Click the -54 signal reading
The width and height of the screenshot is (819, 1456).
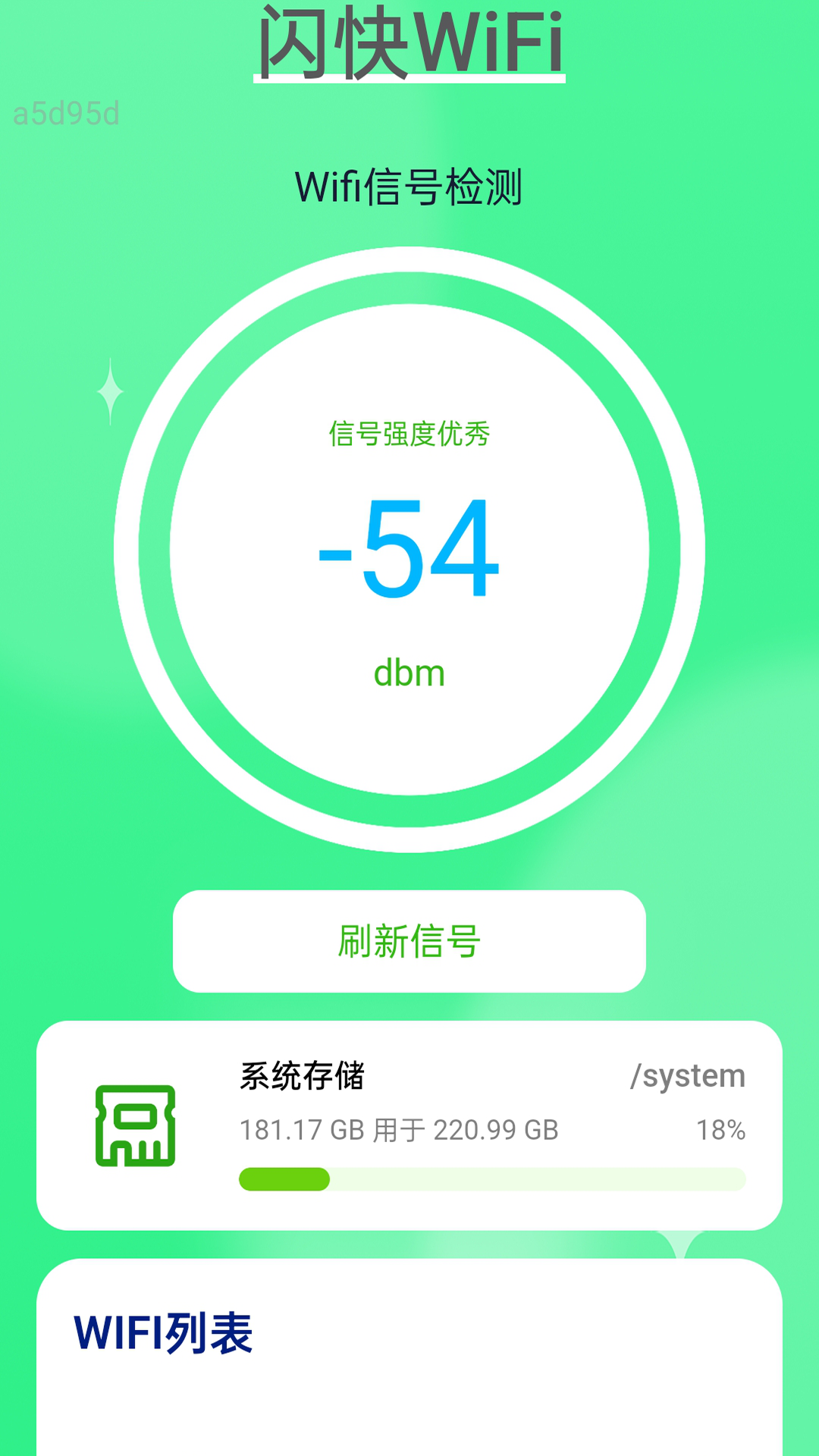coord(408,554)
